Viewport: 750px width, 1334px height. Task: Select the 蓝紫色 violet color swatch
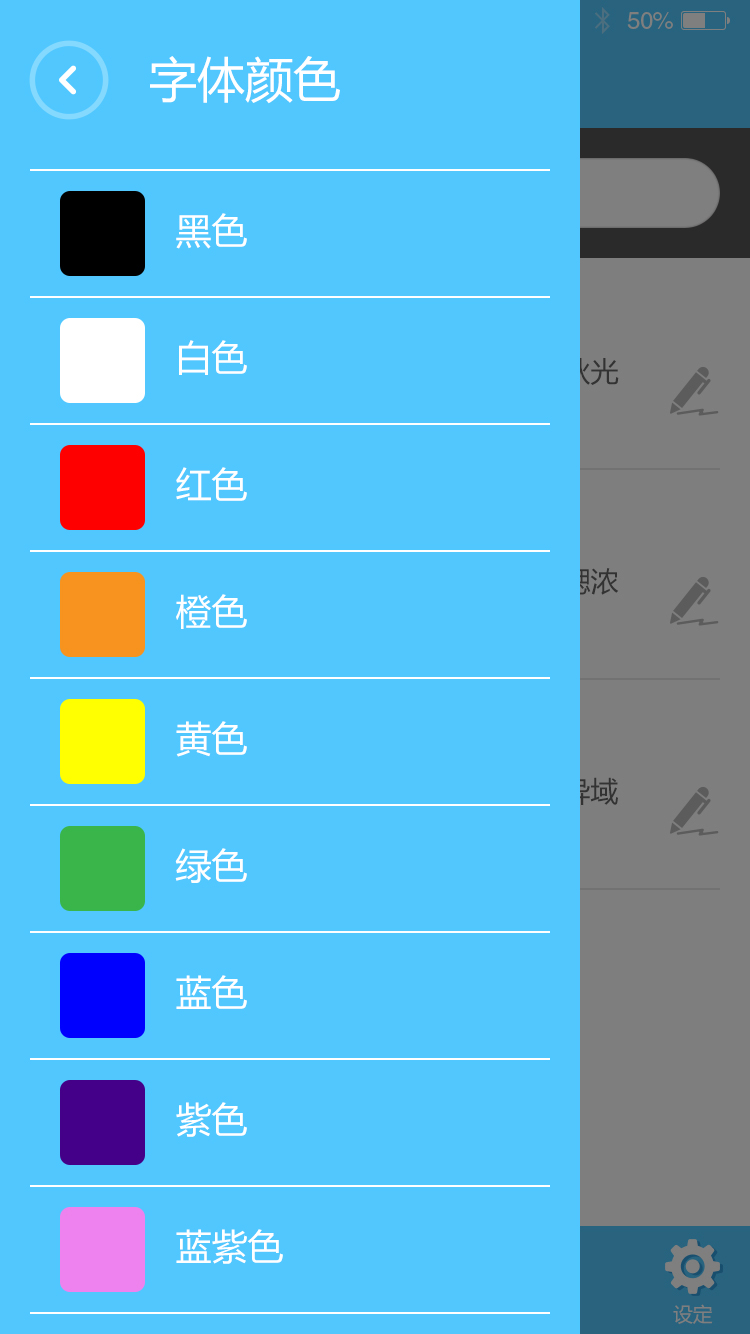[x=102, y=1249]
